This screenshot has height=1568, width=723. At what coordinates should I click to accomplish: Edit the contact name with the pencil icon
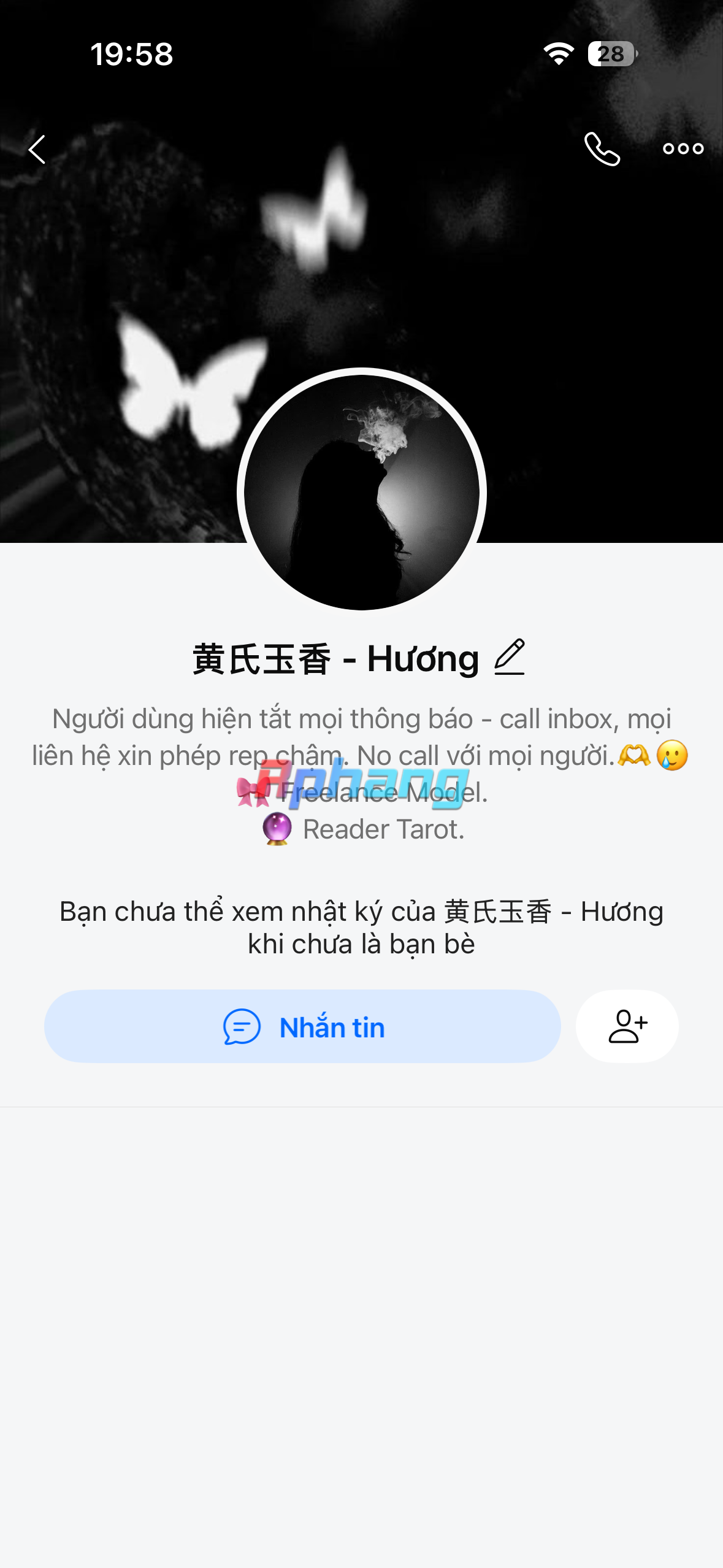(510, 657)
